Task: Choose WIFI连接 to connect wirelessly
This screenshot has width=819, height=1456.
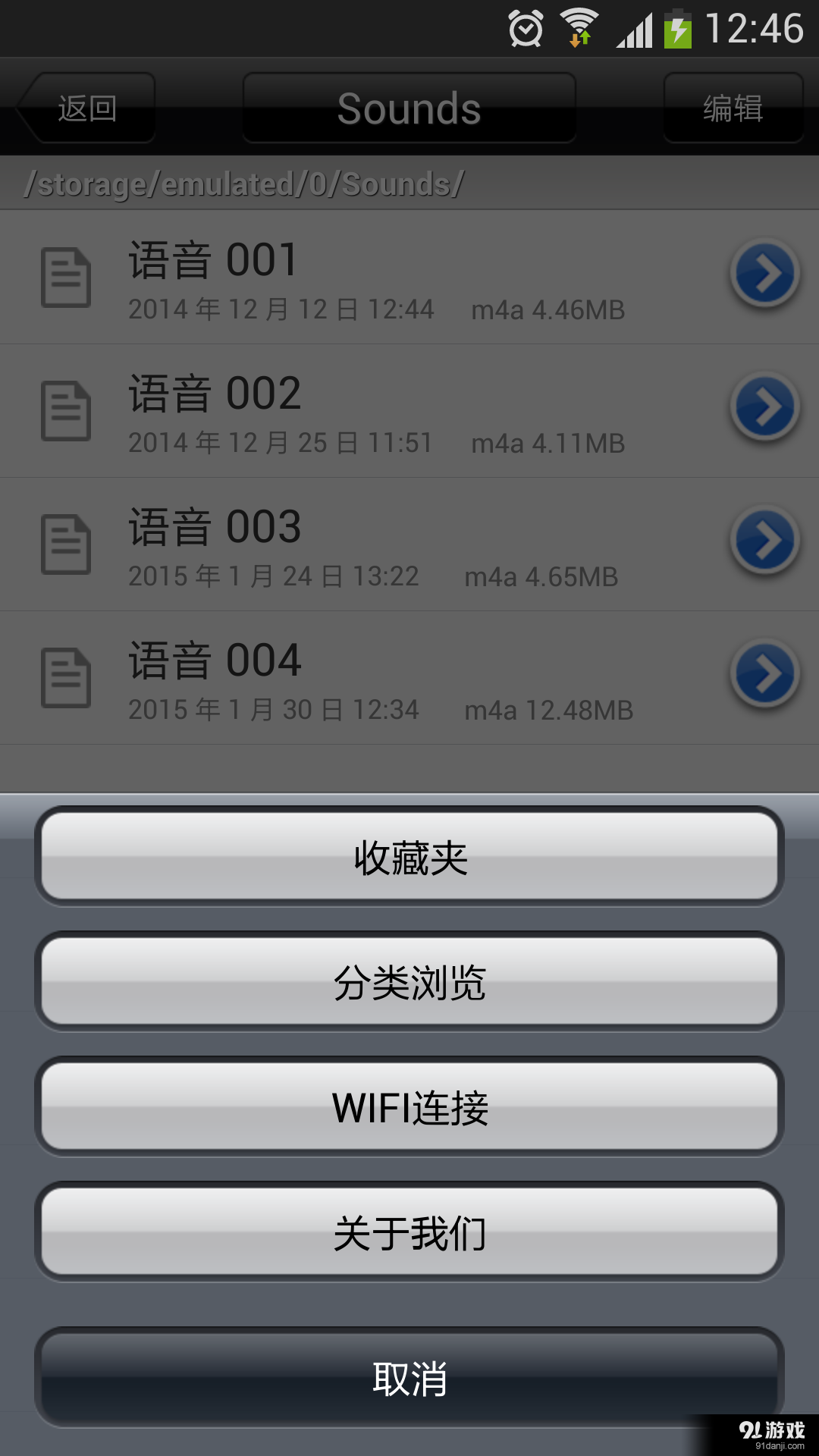Action: 409,1107
